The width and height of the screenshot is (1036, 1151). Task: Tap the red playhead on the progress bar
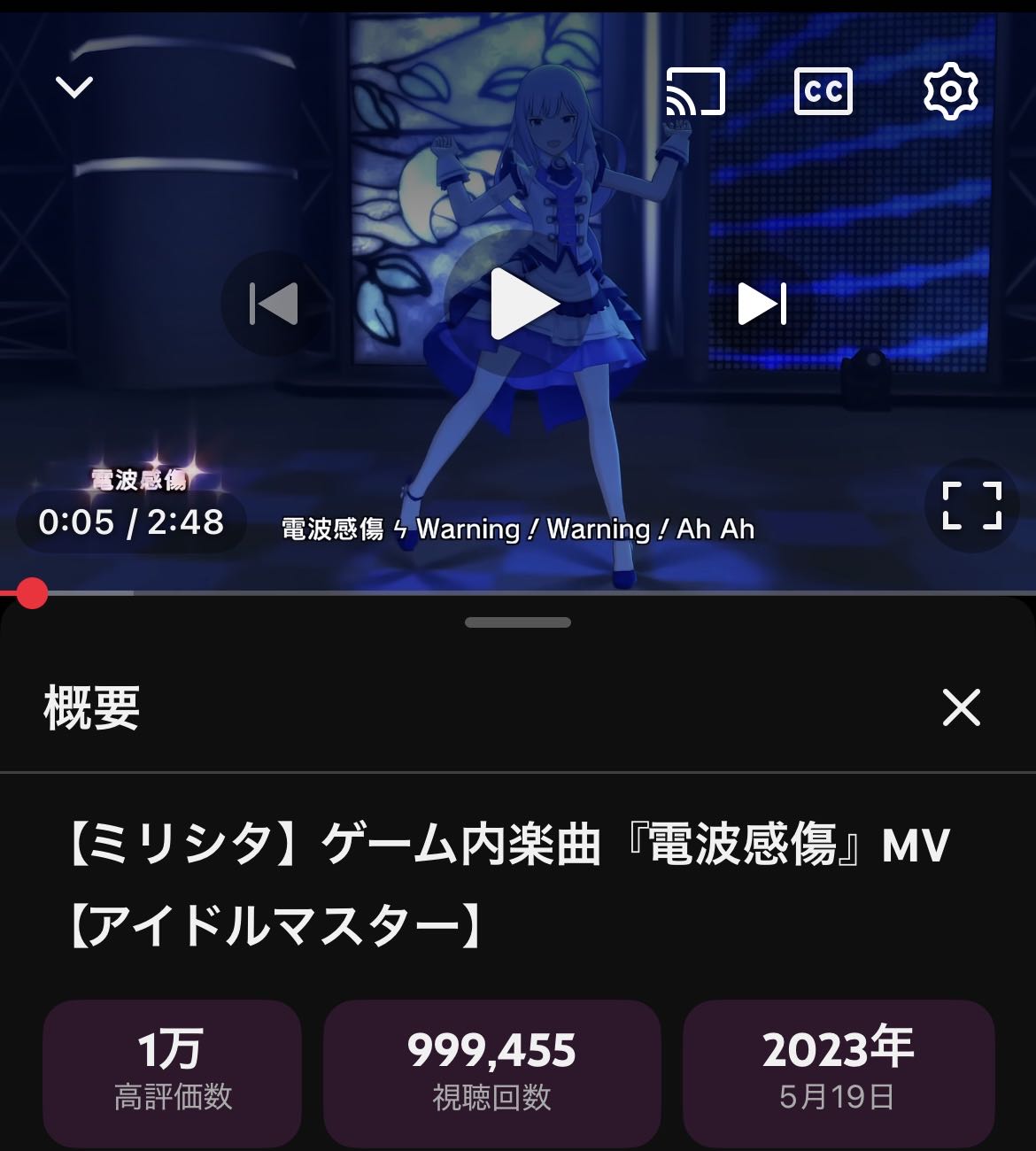pos(32,593)
